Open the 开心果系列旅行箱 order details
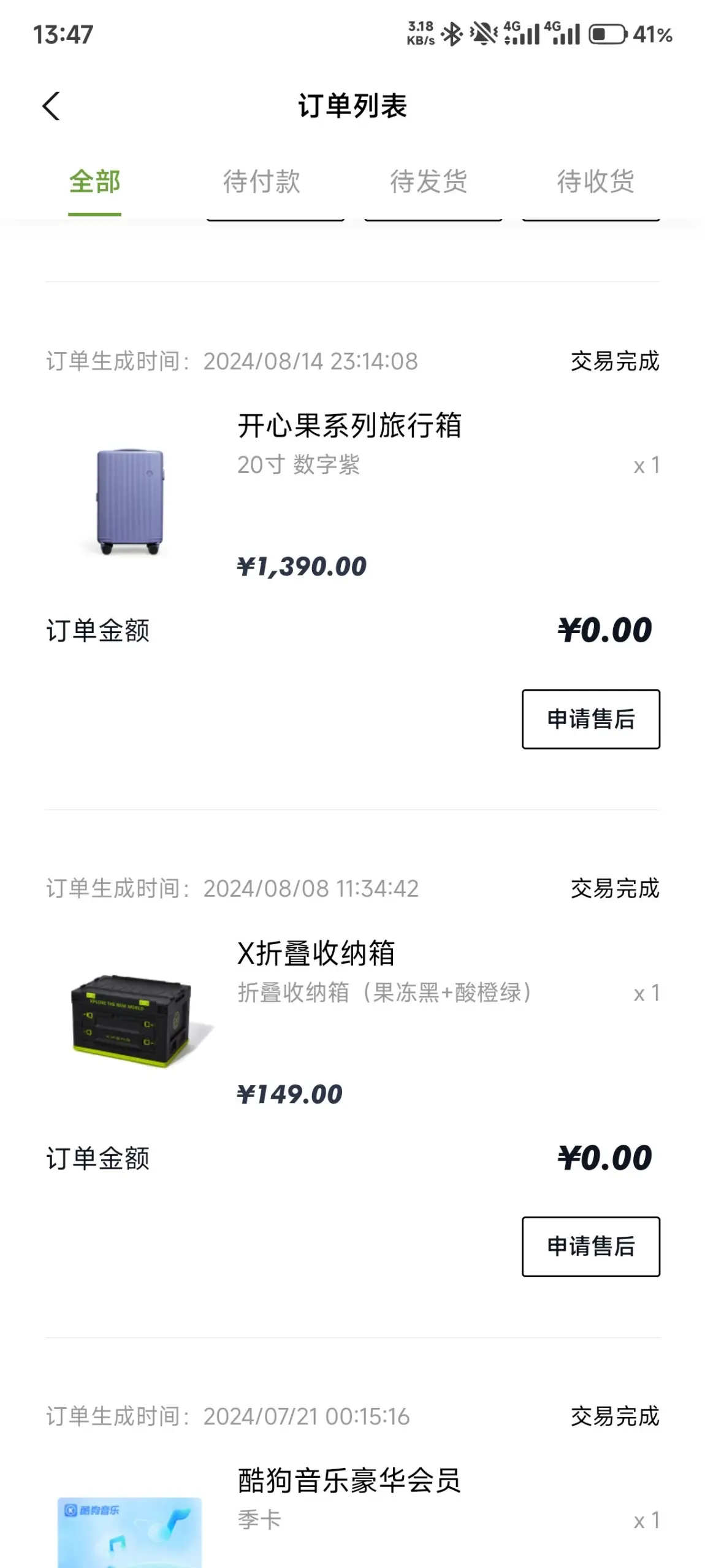This screenshot has height=1568, width=705. pos(349,426)
